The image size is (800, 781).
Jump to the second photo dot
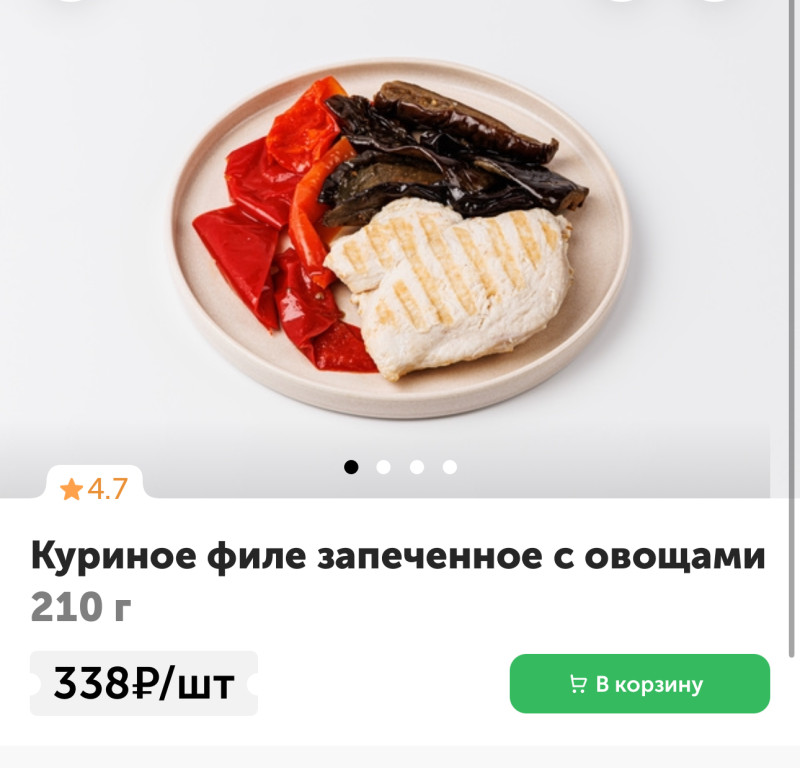click(x=383, y=467)
